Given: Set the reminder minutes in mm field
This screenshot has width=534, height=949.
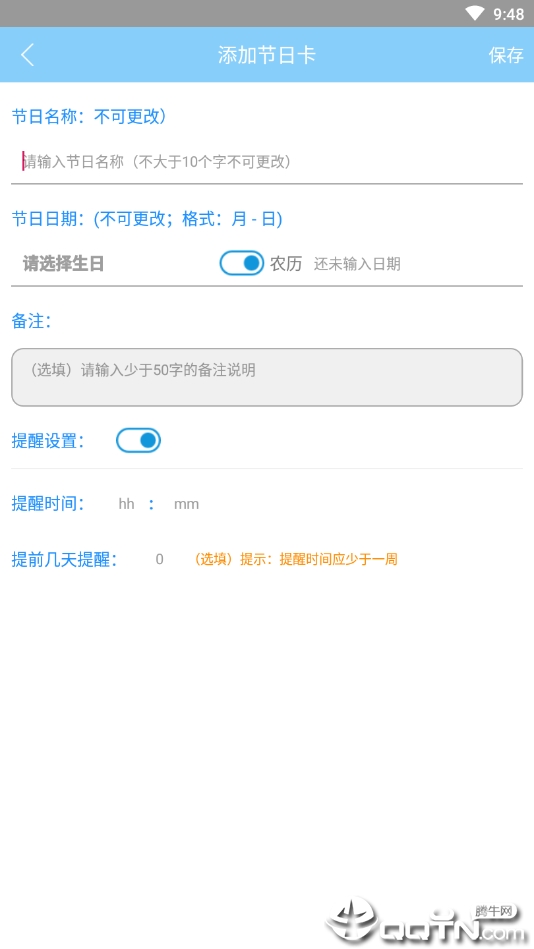Looking at the screenshot, I should [186, 504].
